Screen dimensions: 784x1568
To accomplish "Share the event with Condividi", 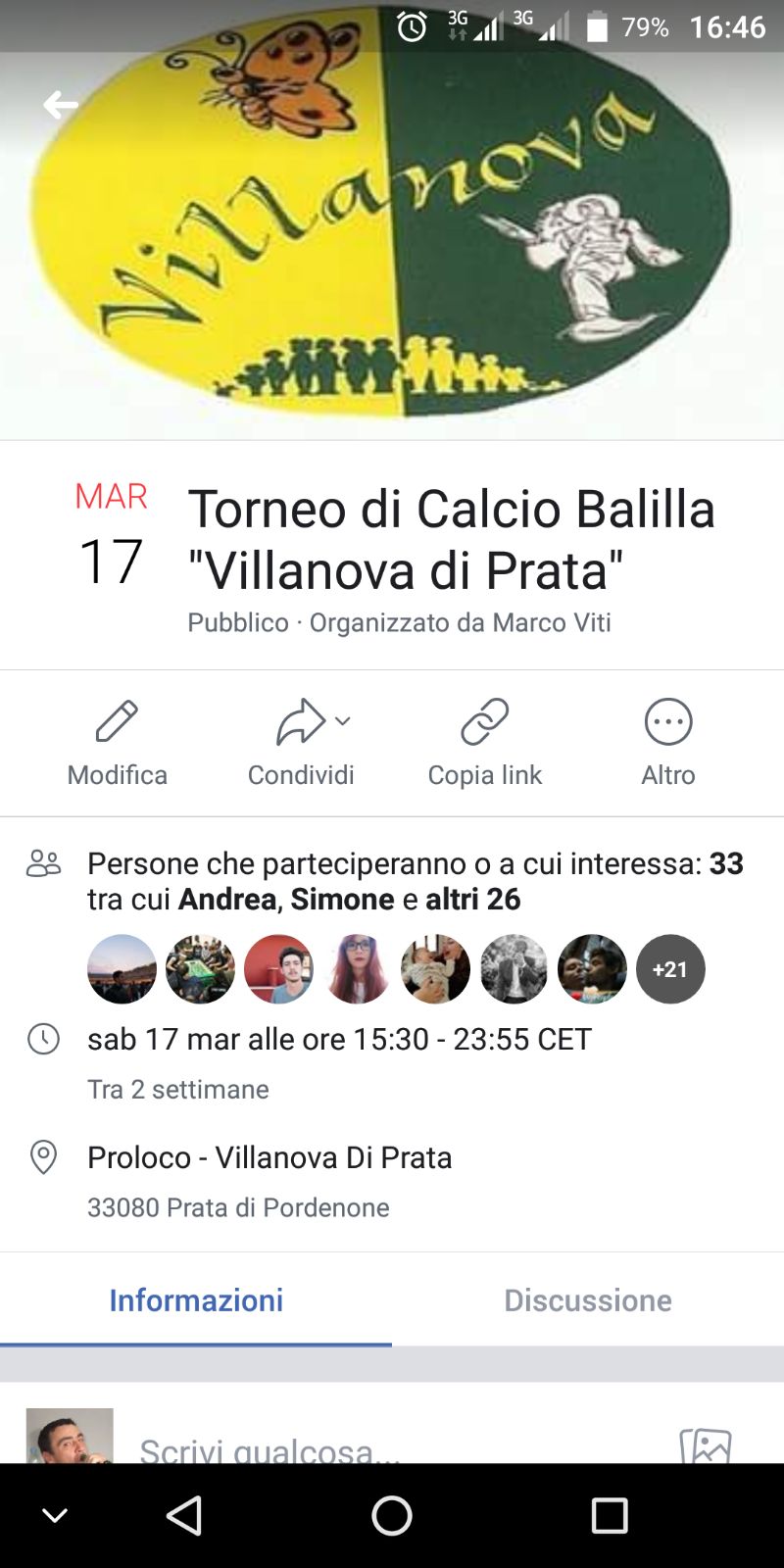I will coord(301,743).
